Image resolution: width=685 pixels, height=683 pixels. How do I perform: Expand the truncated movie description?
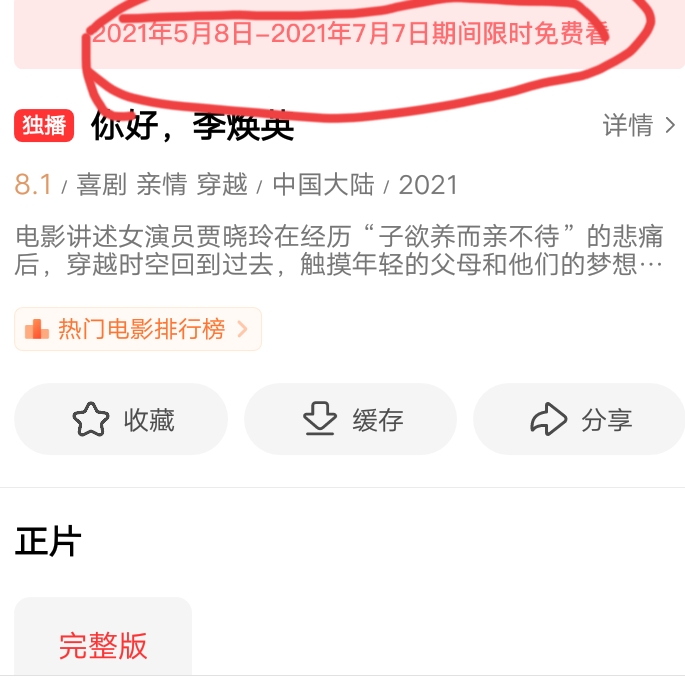click(340, 251)
